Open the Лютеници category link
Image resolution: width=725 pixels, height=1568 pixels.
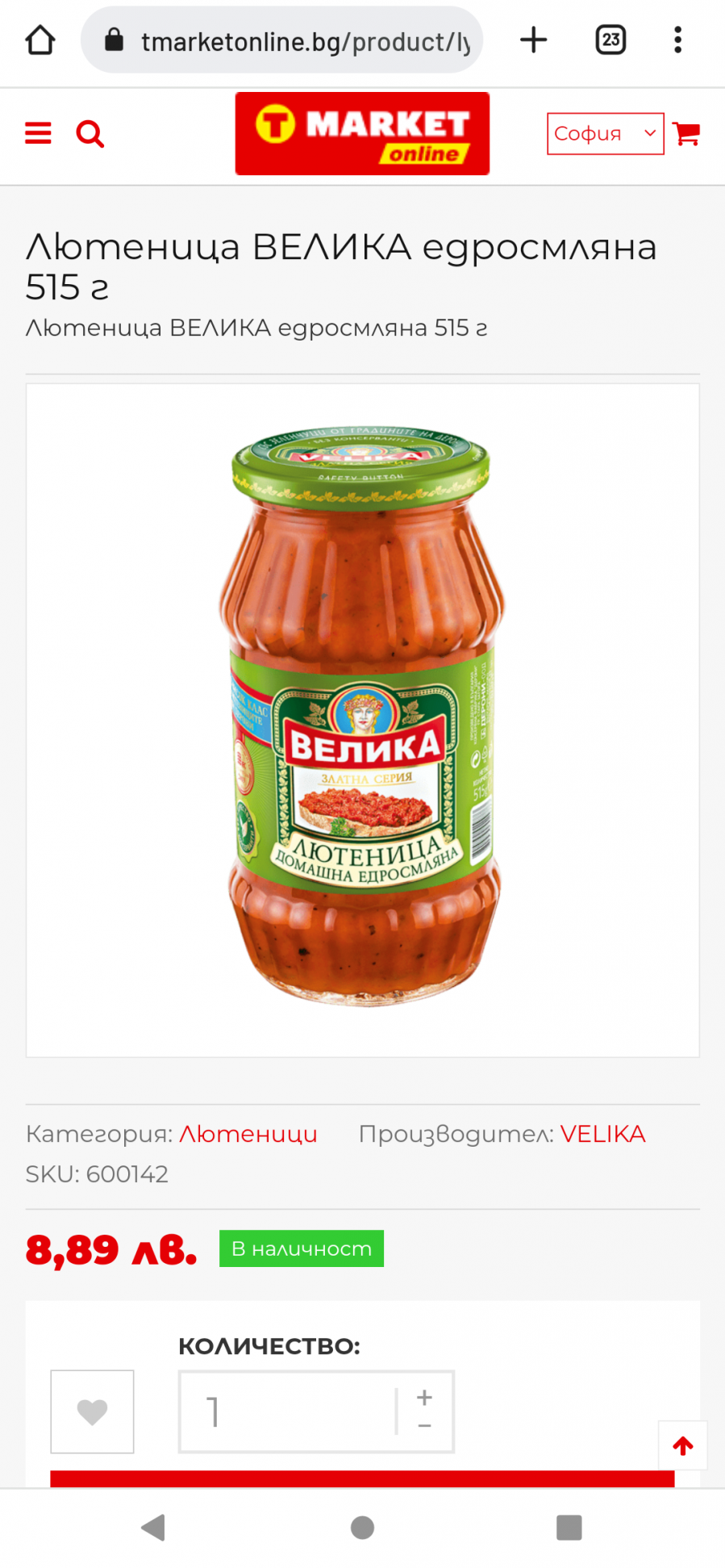click(248, 1134)
